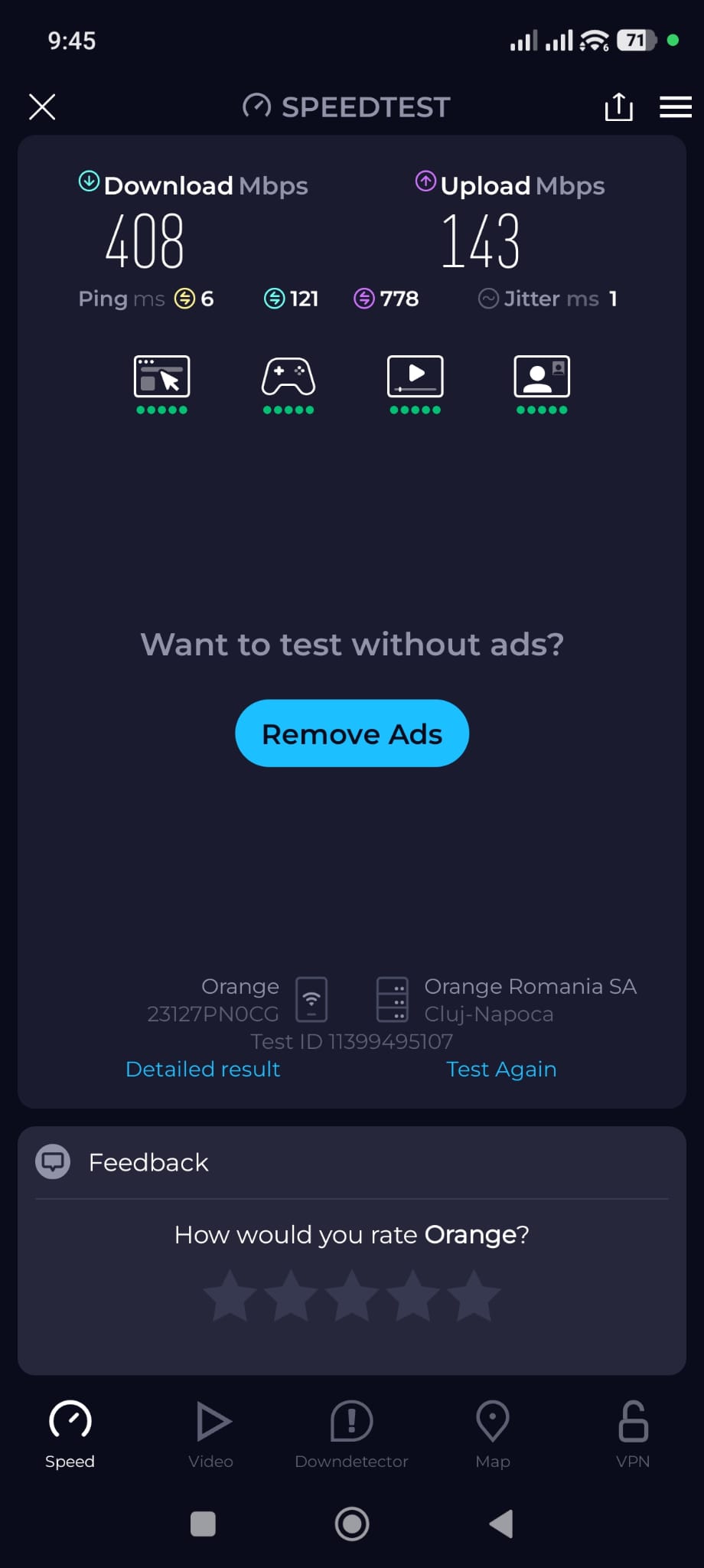
Task: Go back using system navigation
Action: 501,1524
